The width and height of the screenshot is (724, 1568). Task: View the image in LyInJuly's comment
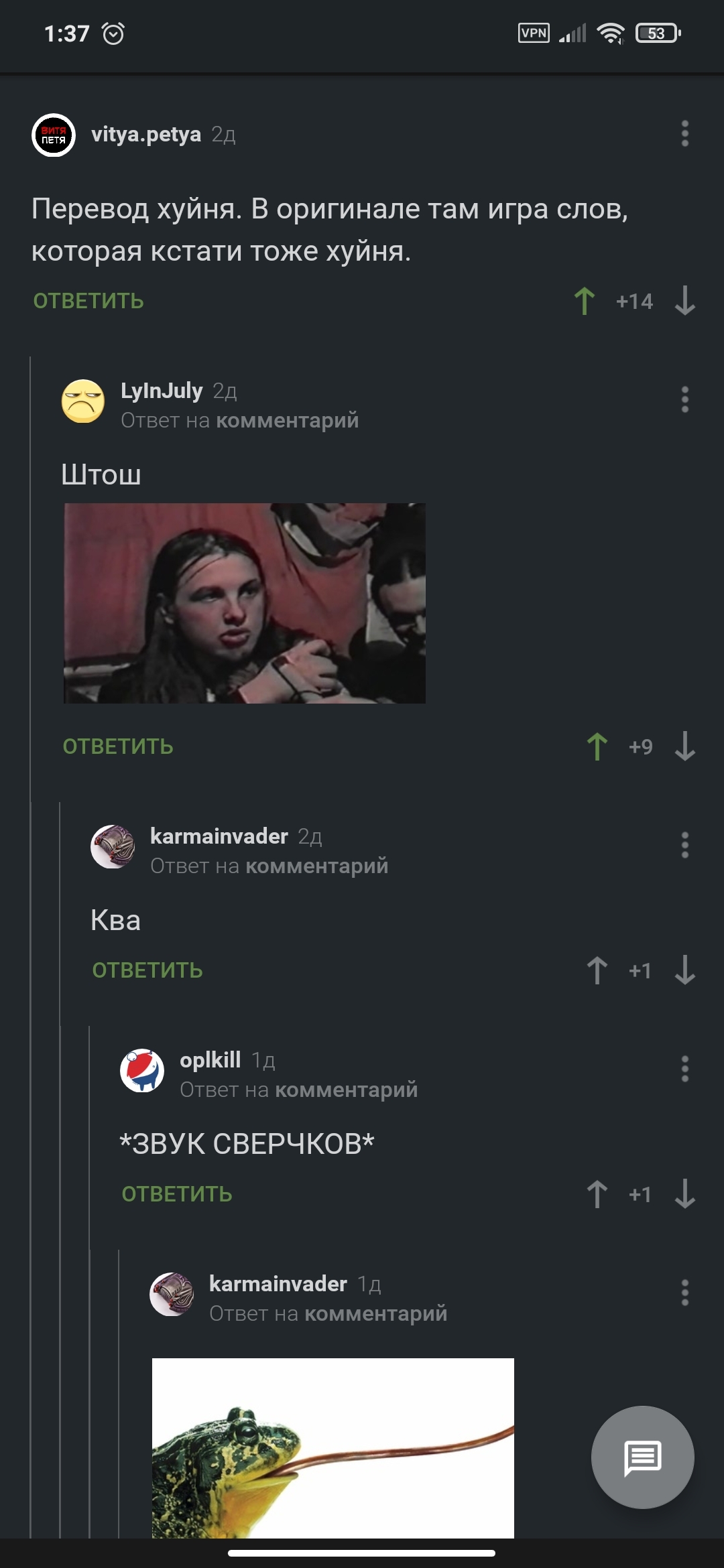(245, 603)
